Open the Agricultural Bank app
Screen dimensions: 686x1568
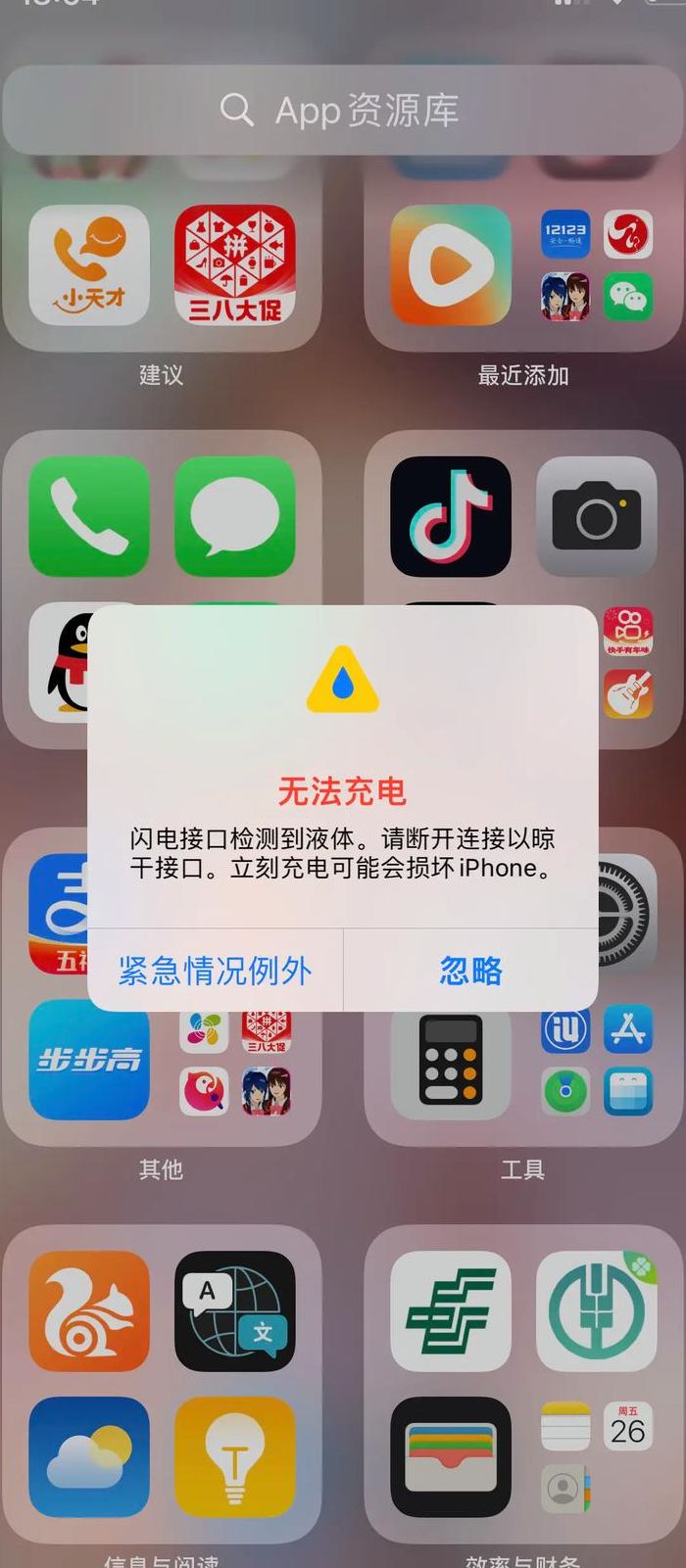597,1310
